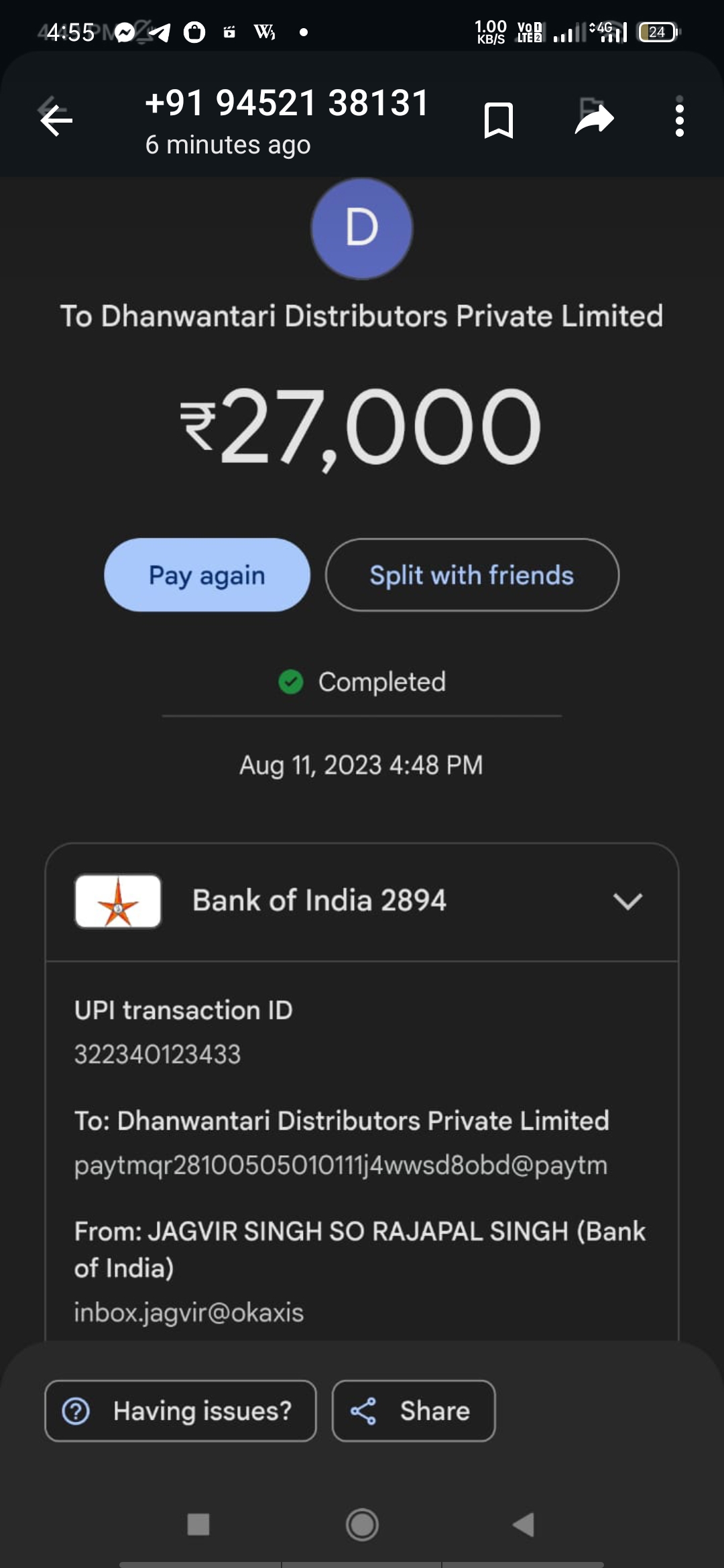Open Having issues? help option

click(x=180, y=1411)
